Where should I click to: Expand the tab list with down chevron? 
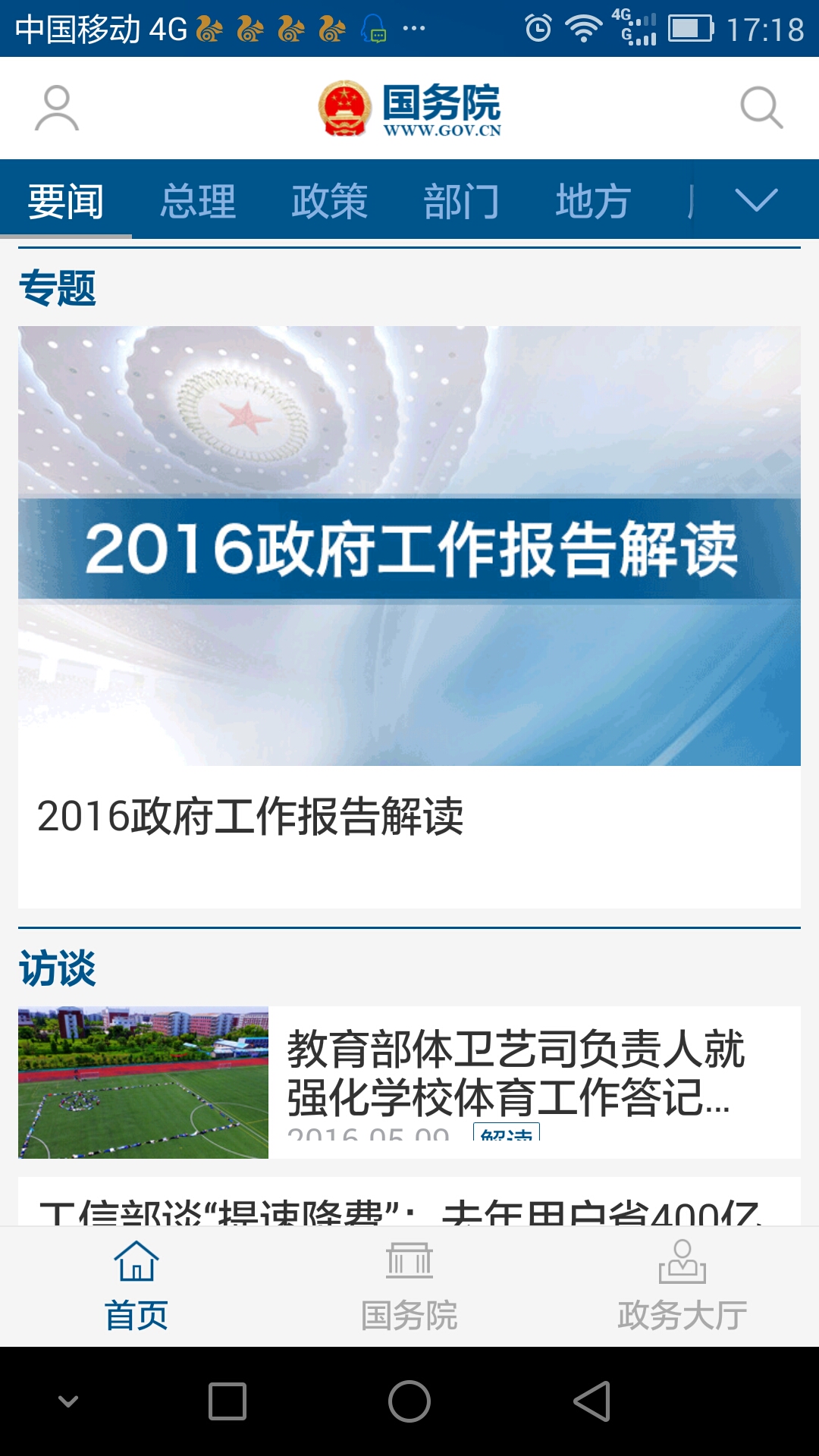coord(756,201)
